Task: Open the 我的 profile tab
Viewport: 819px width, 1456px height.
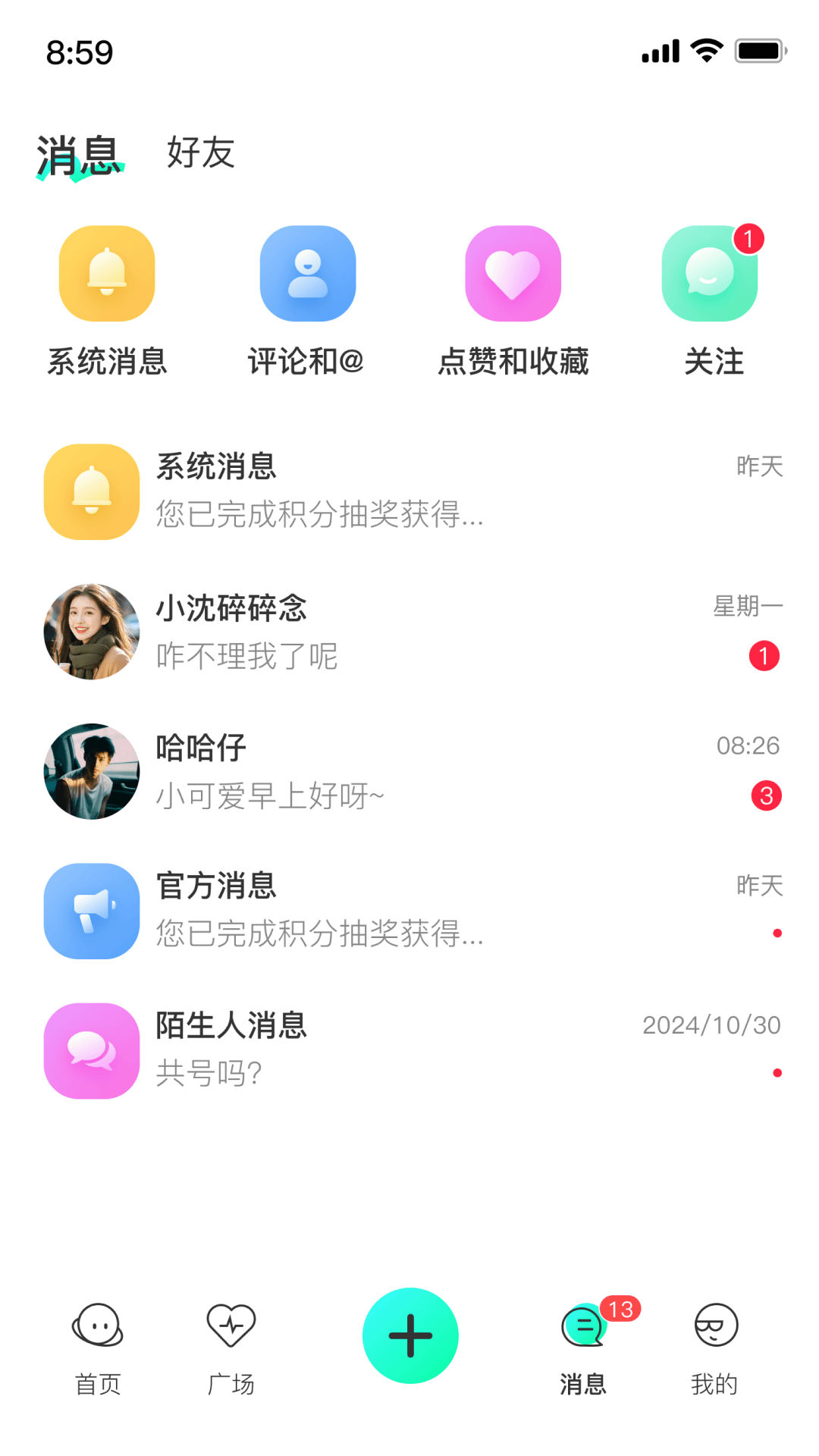Action: 715,1336
